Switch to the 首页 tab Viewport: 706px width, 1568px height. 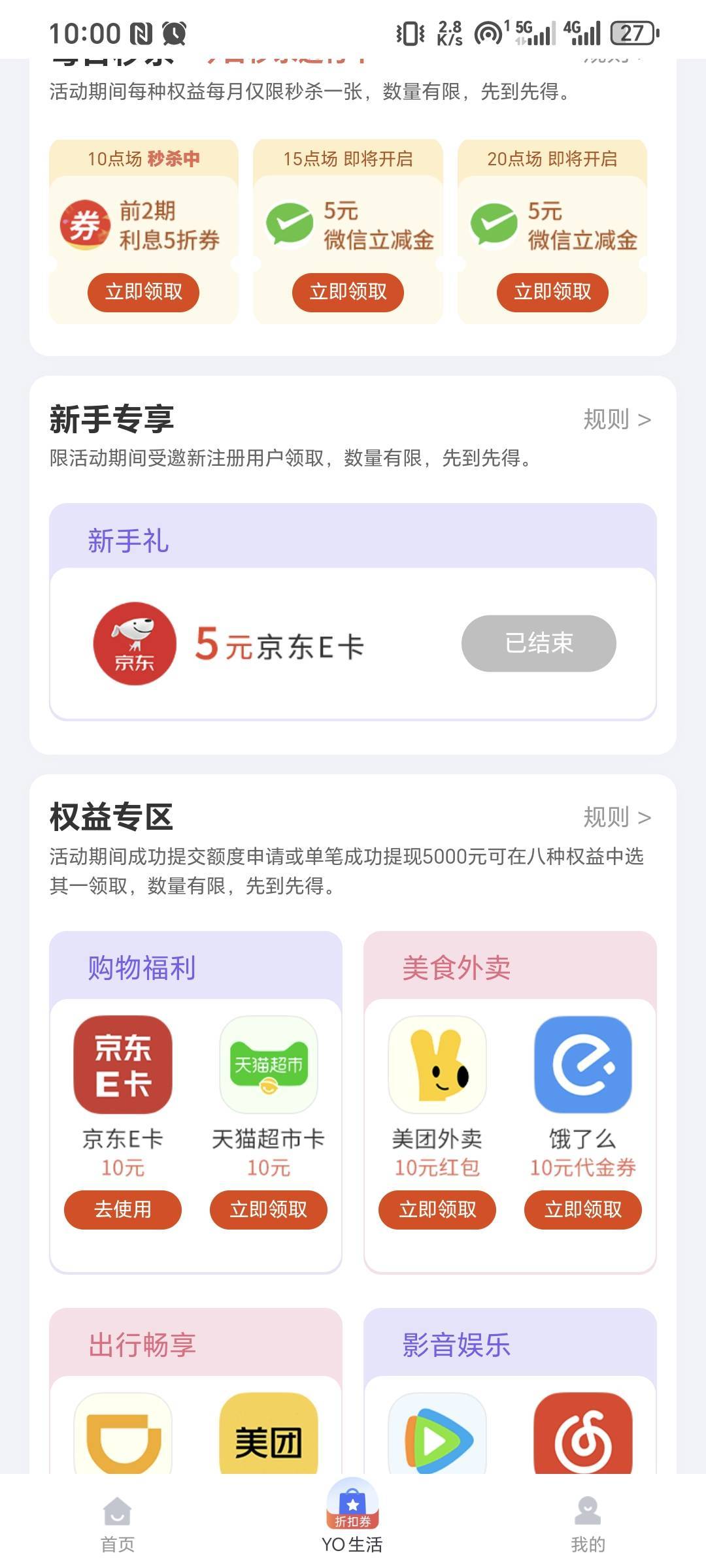point(118,1525)
